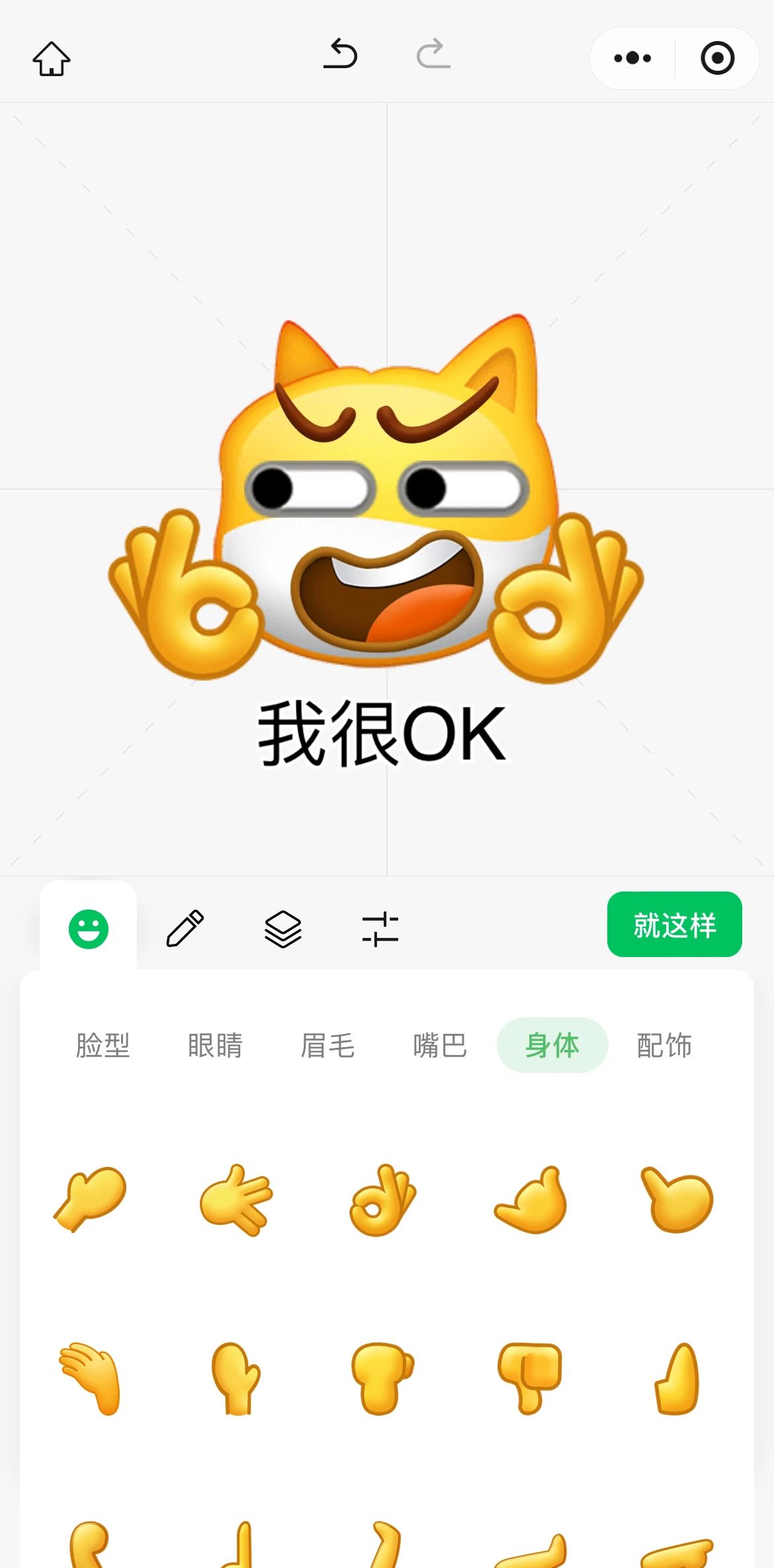
Task: Confirm with the 就这样 button
Action: point(674,924)
